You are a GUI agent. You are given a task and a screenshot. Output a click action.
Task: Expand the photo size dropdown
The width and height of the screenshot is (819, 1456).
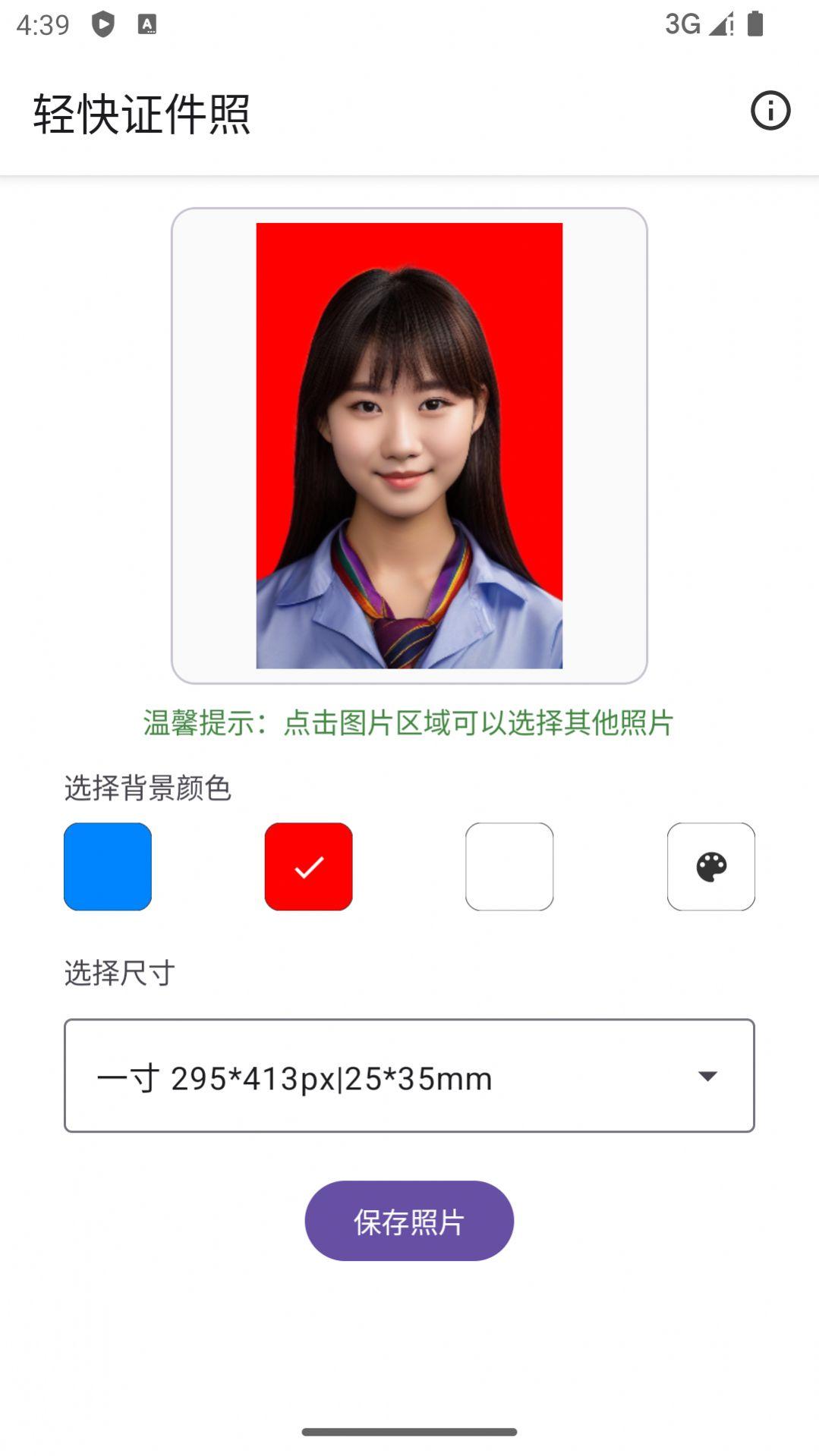tap(409, 1075)
